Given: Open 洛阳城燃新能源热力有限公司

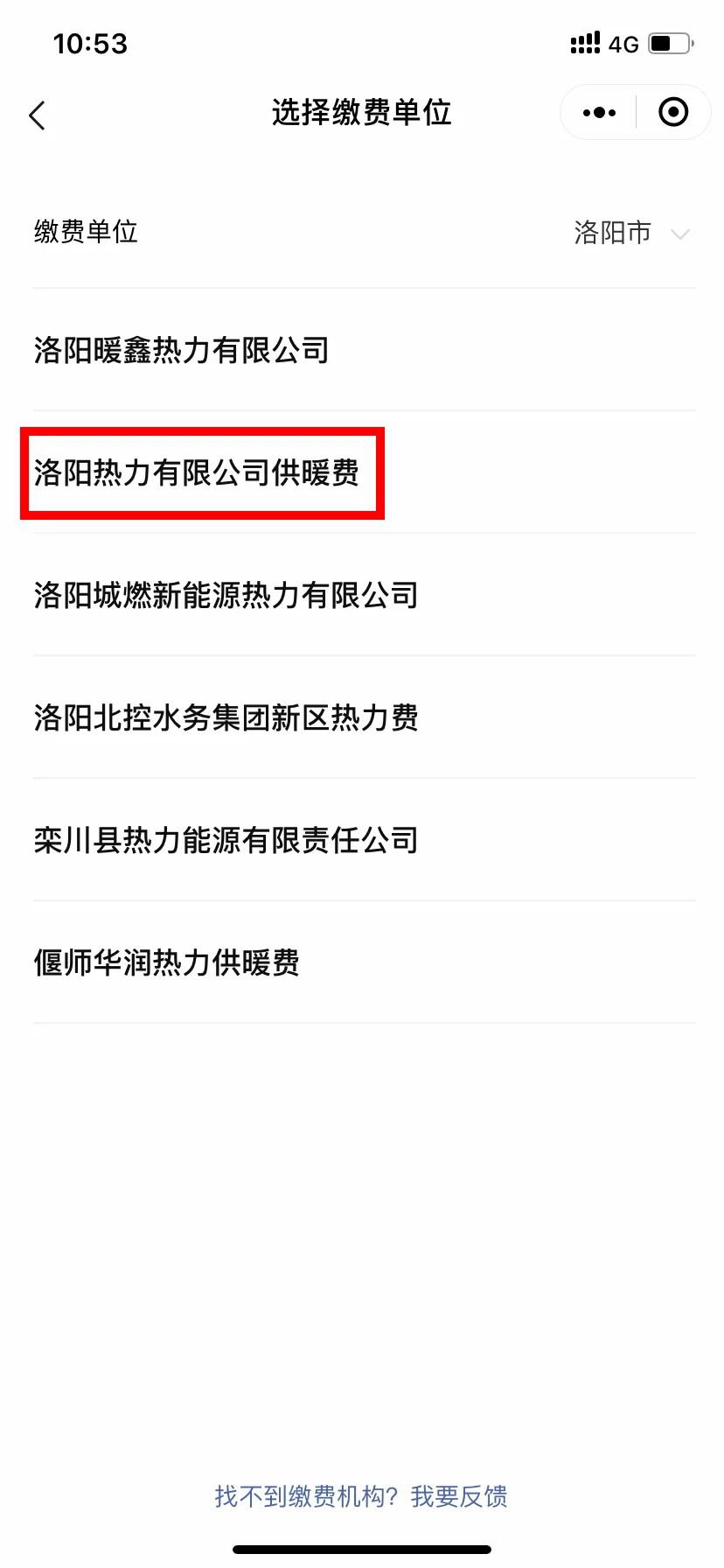Looking at the screenshot, I should 226,595.
